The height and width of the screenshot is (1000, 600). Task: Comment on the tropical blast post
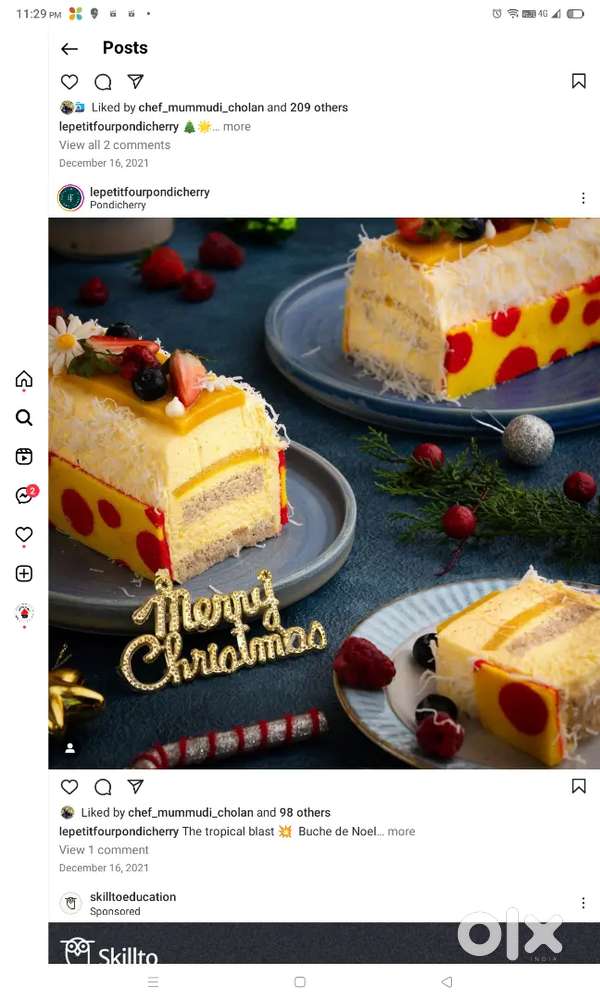coord(102,787)
